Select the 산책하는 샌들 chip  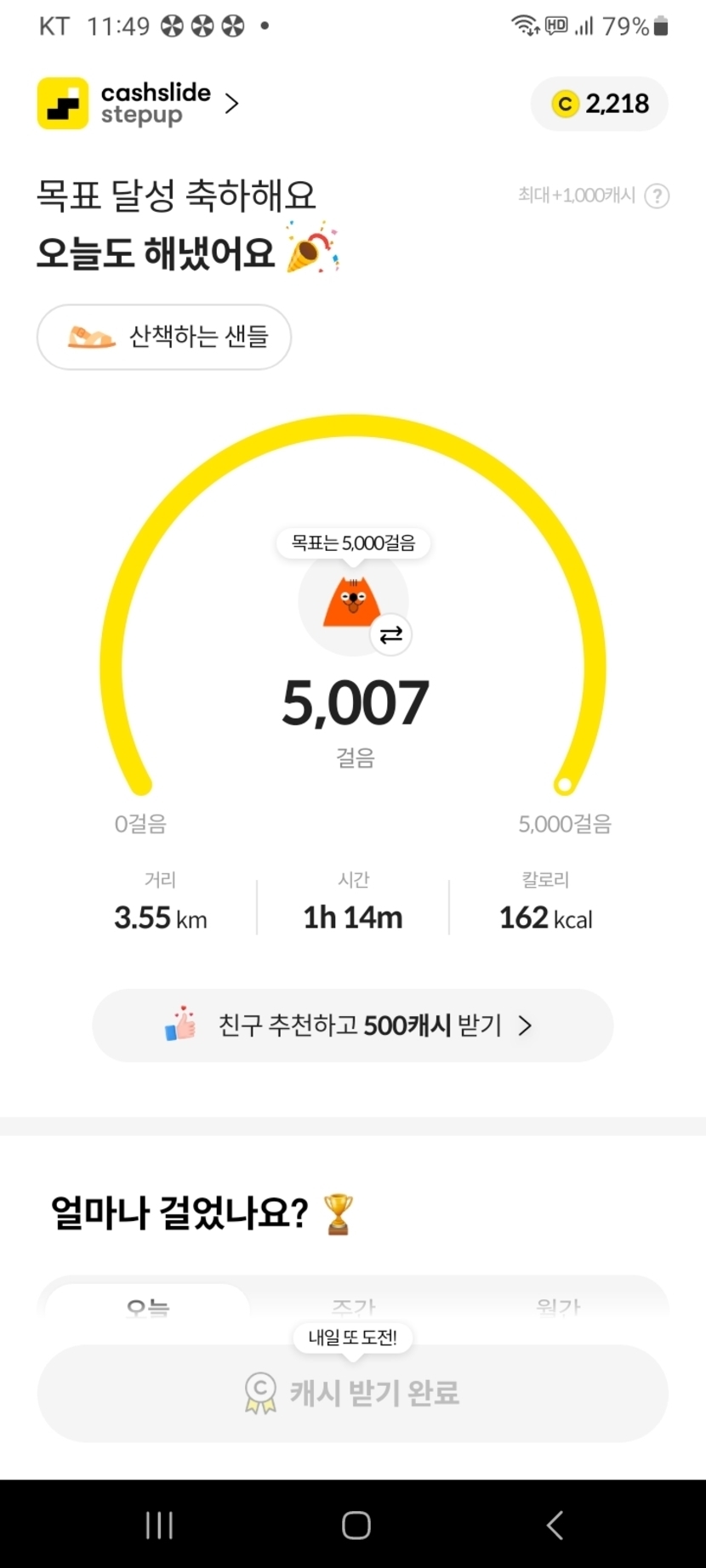pyautogui.click(x=164, y=338)
